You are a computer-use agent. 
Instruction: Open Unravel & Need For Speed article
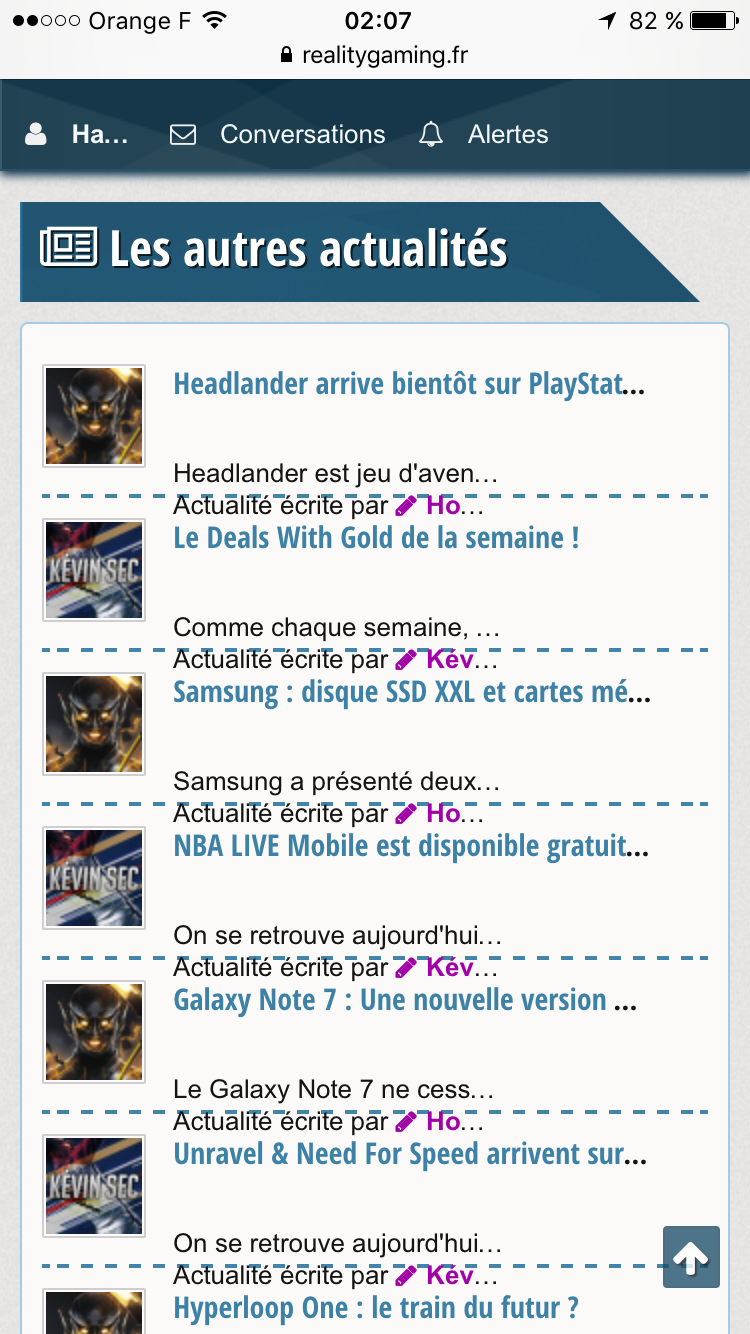pos(410,1154)
